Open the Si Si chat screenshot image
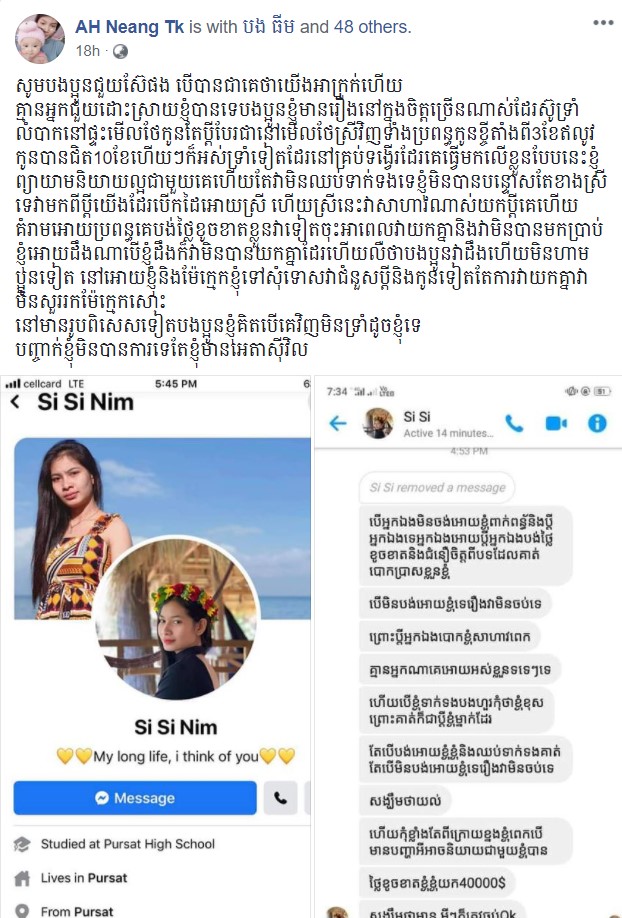The height and width of the screenshot is (918, 622). (468, 647)
